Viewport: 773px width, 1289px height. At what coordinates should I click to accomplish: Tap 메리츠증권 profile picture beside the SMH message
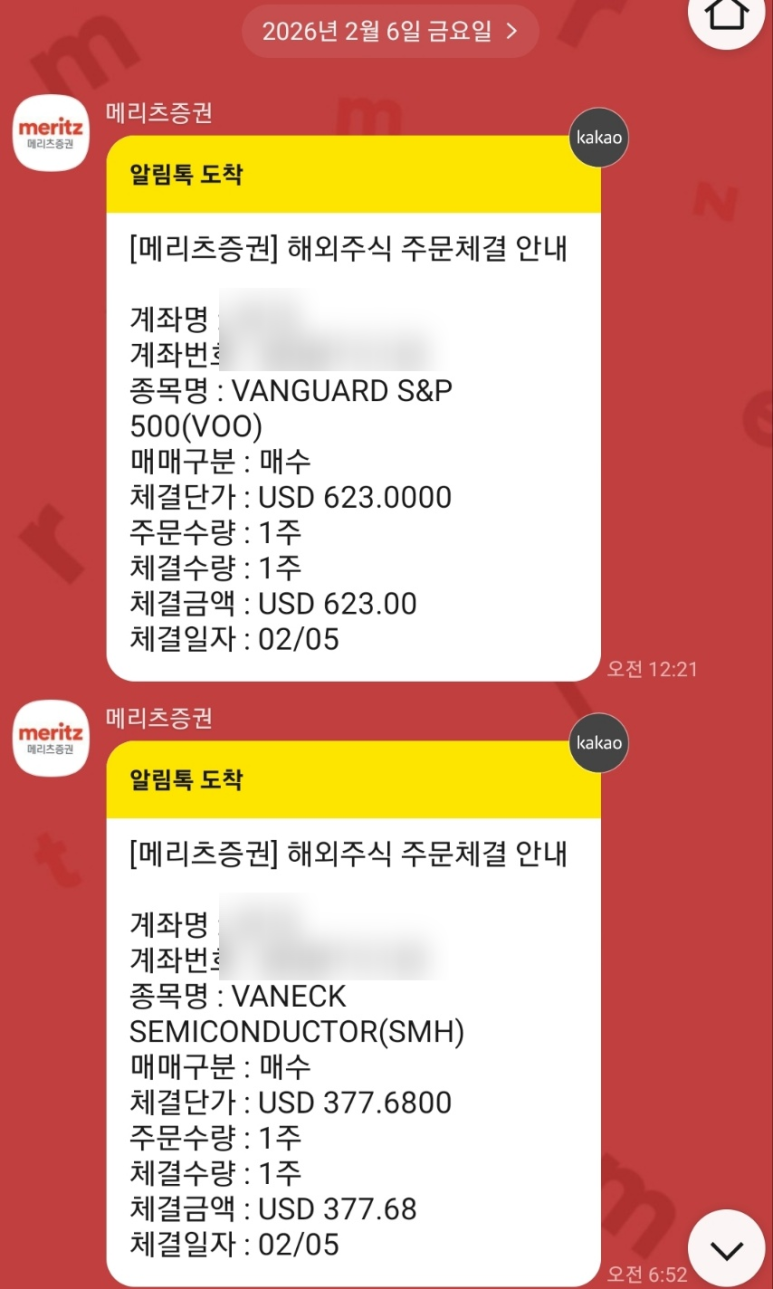click(51, 739)
